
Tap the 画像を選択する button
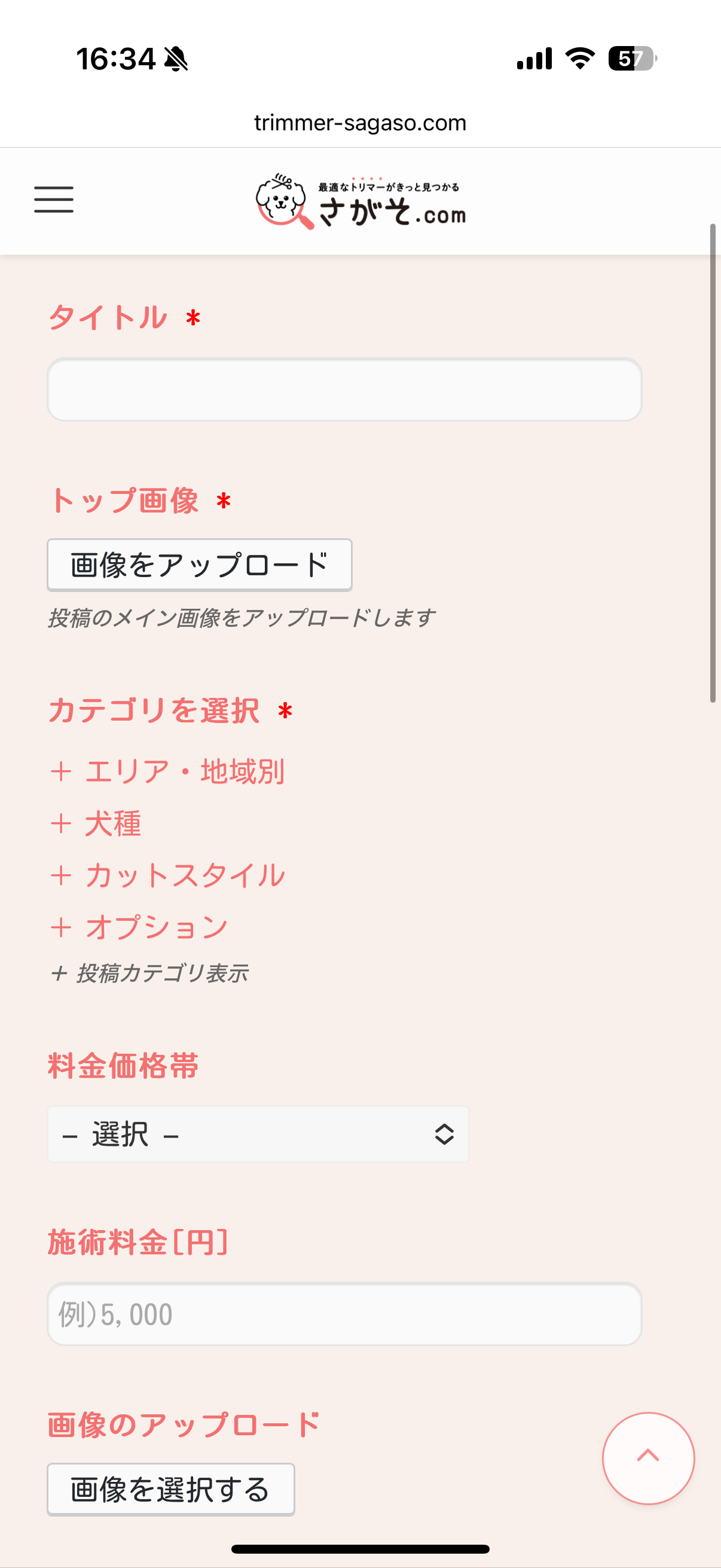(x=171, y=1490)
